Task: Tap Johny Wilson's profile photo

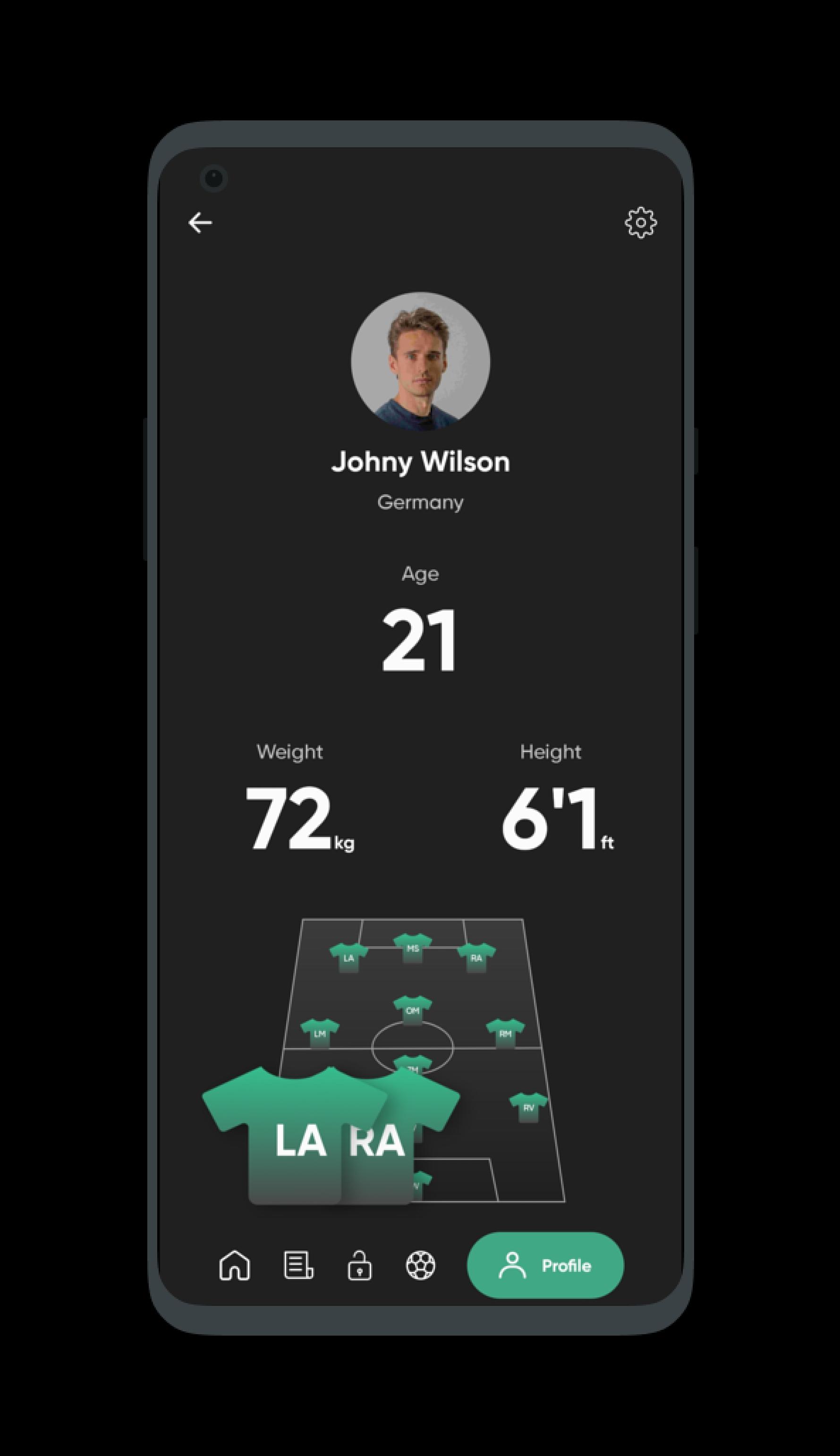Action: tap(421, 361)
